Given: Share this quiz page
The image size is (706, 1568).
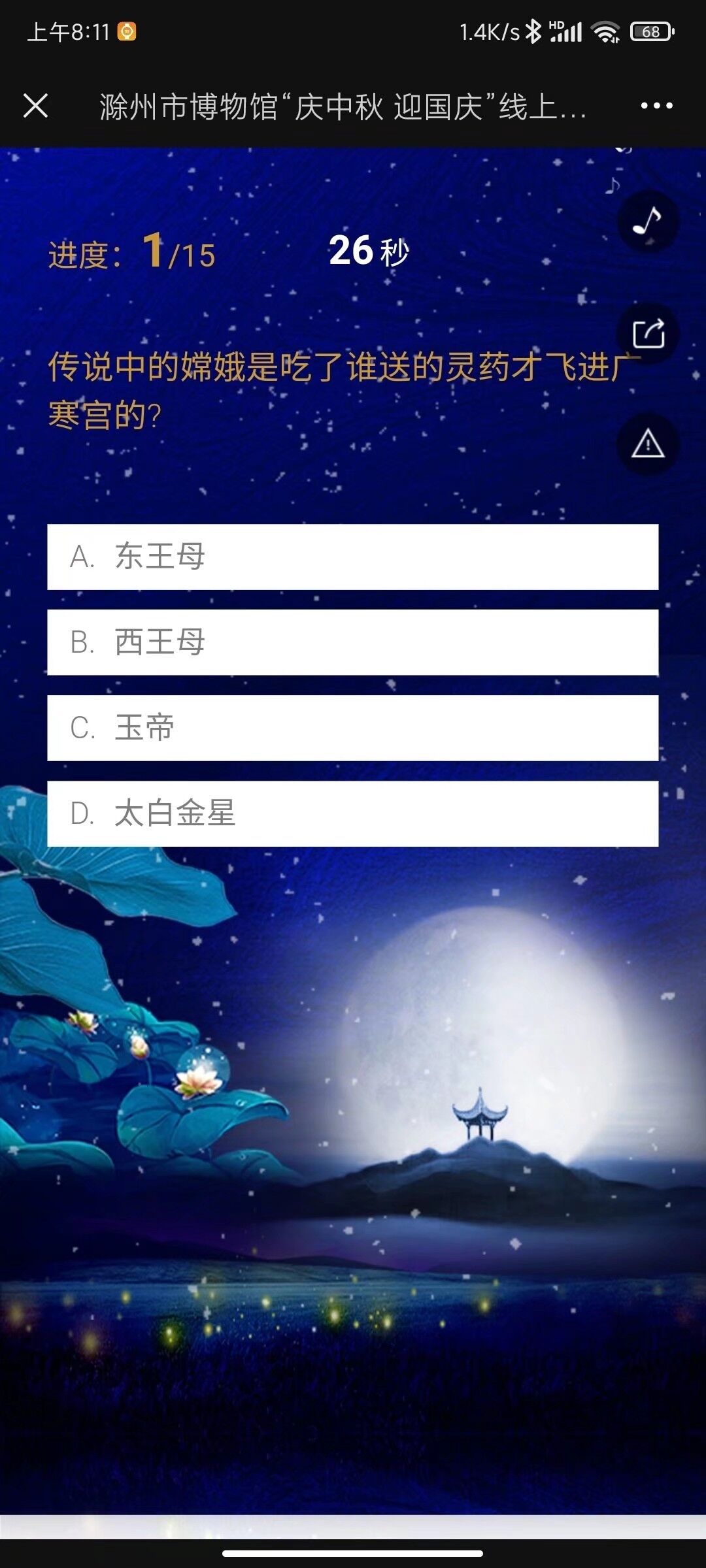Looking at the screenshot, I should [648, 334].
